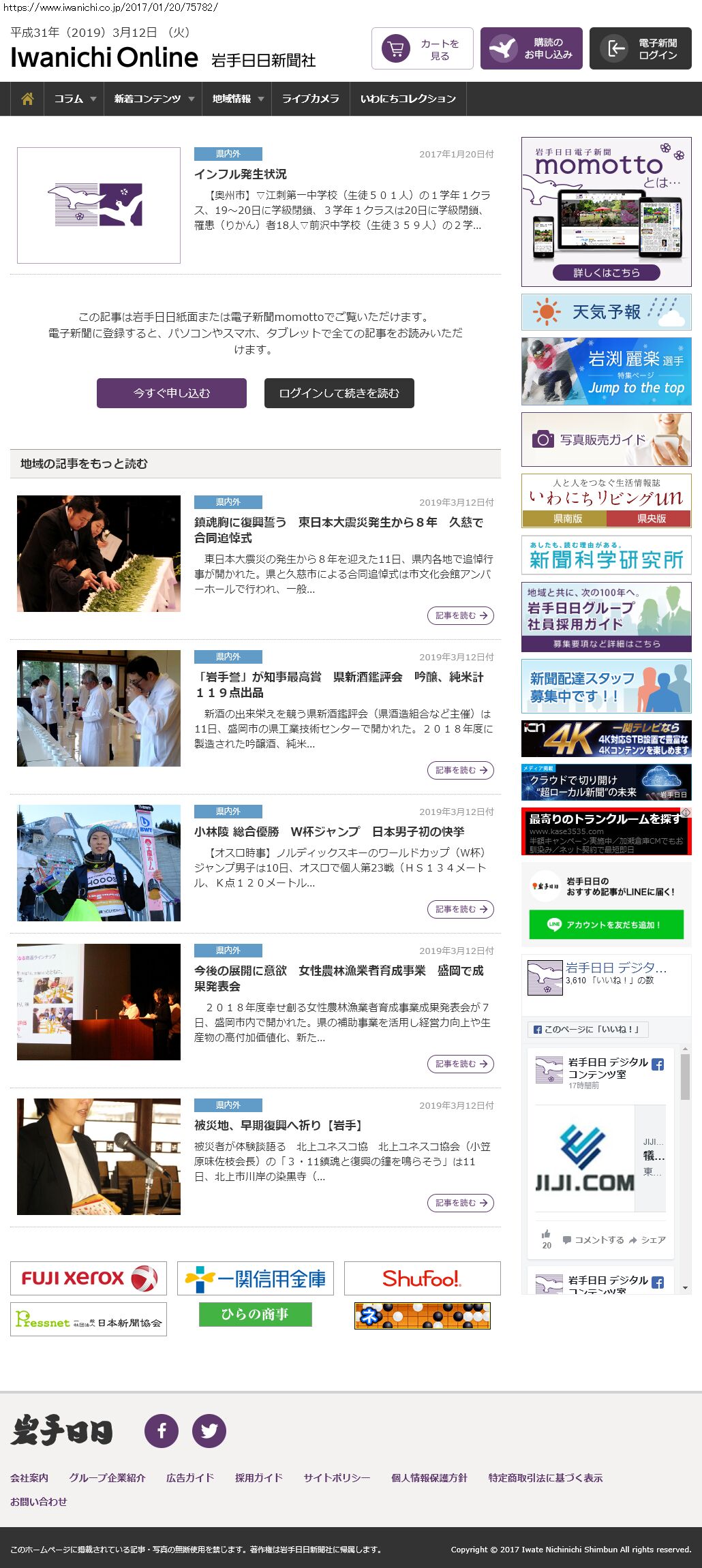The height and width of the screenshot is (1568, 702).
Task: Open the カートを見る cart button
Action: tap(422, 48)
